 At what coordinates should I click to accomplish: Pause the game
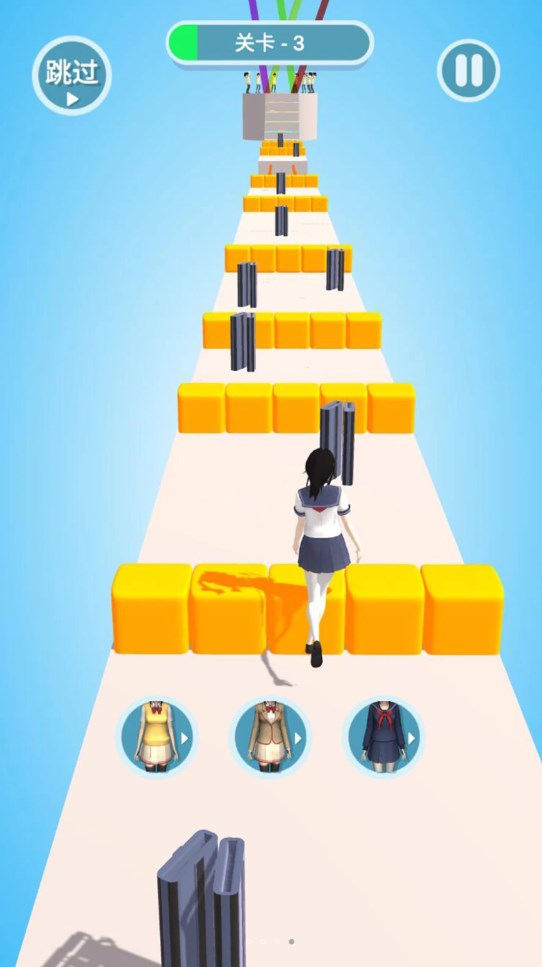(x=469, y=70)
